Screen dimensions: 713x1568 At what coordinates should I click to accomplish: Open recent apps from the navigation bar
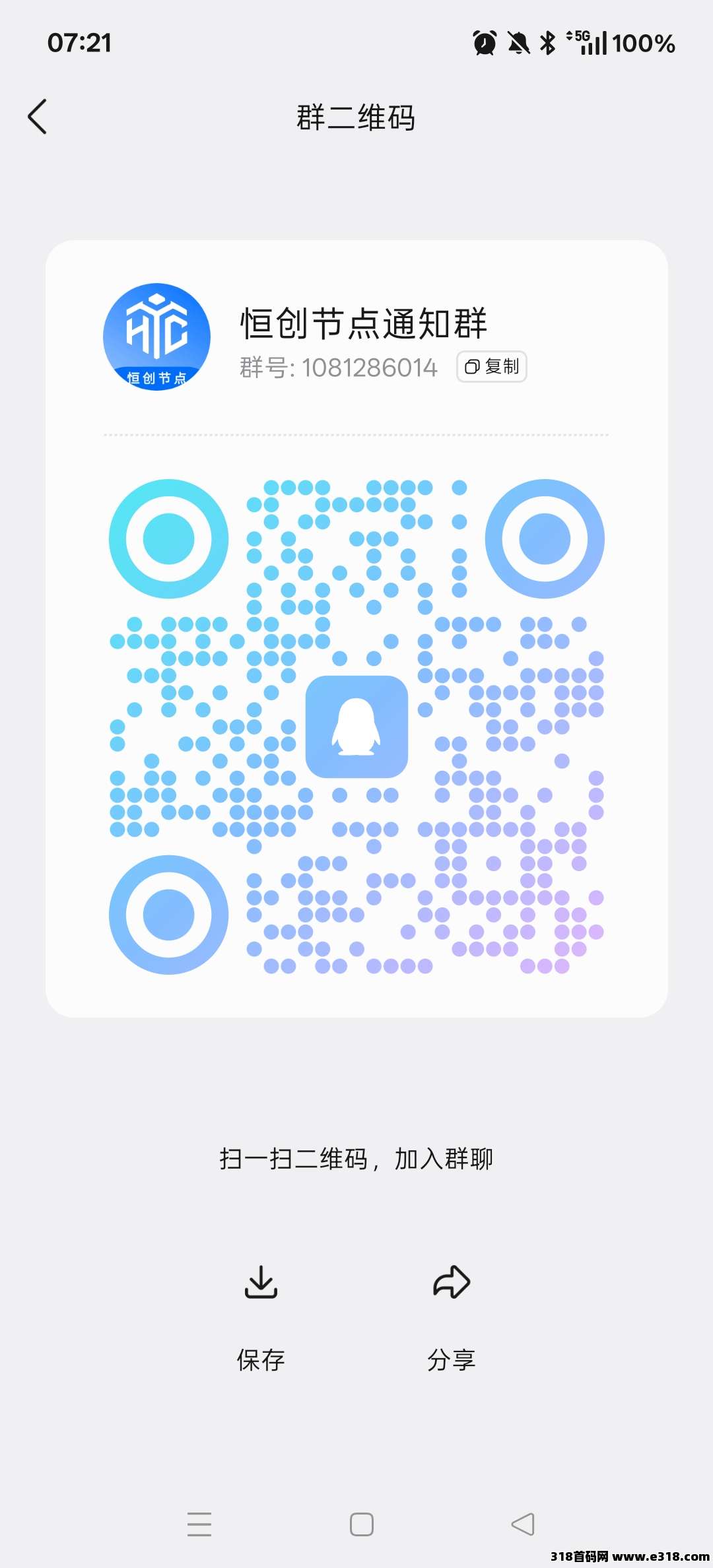click(199, 1524)
